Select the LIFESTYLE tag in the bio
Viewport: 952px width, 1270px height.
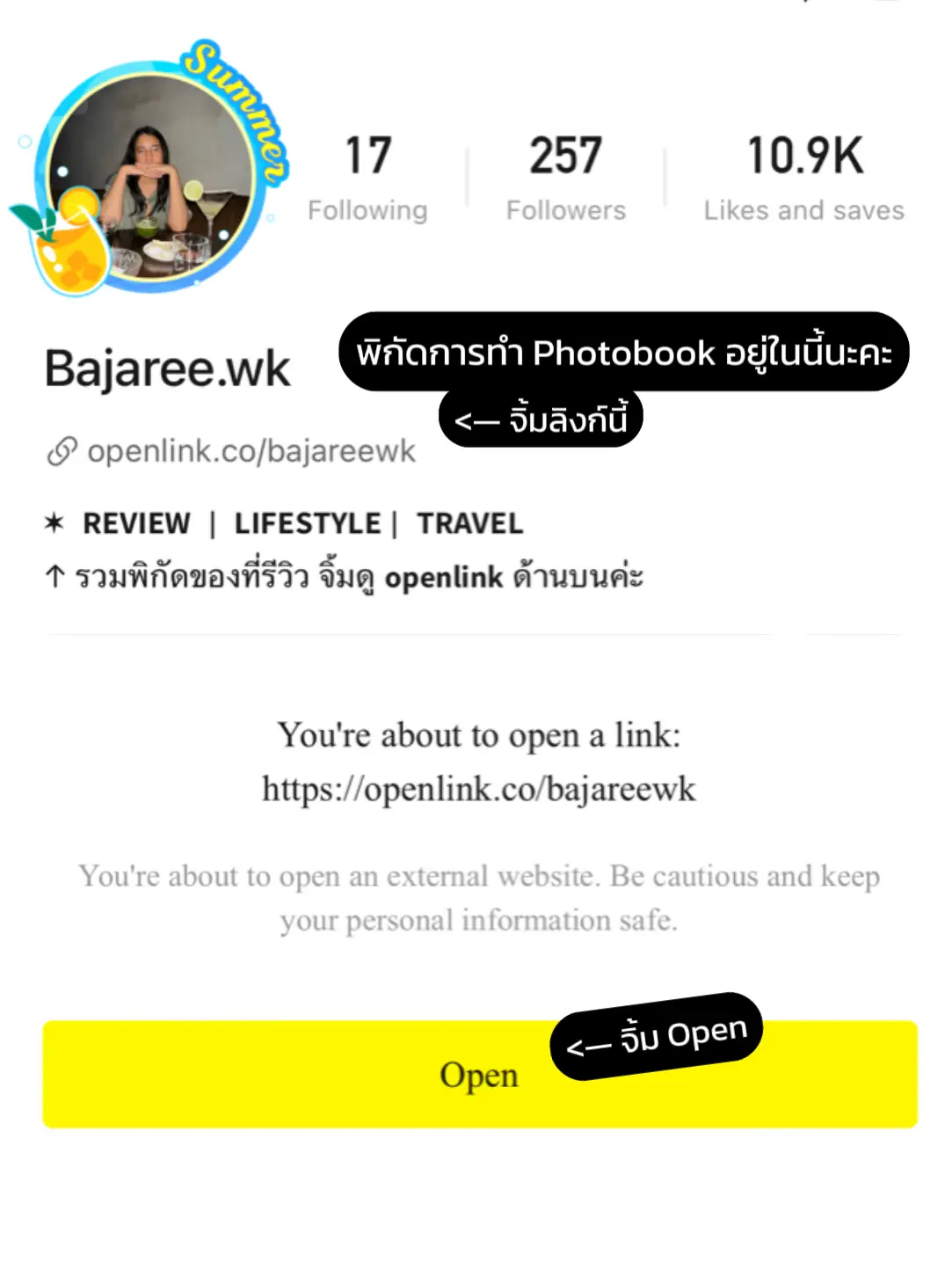[x=309, y=522]
